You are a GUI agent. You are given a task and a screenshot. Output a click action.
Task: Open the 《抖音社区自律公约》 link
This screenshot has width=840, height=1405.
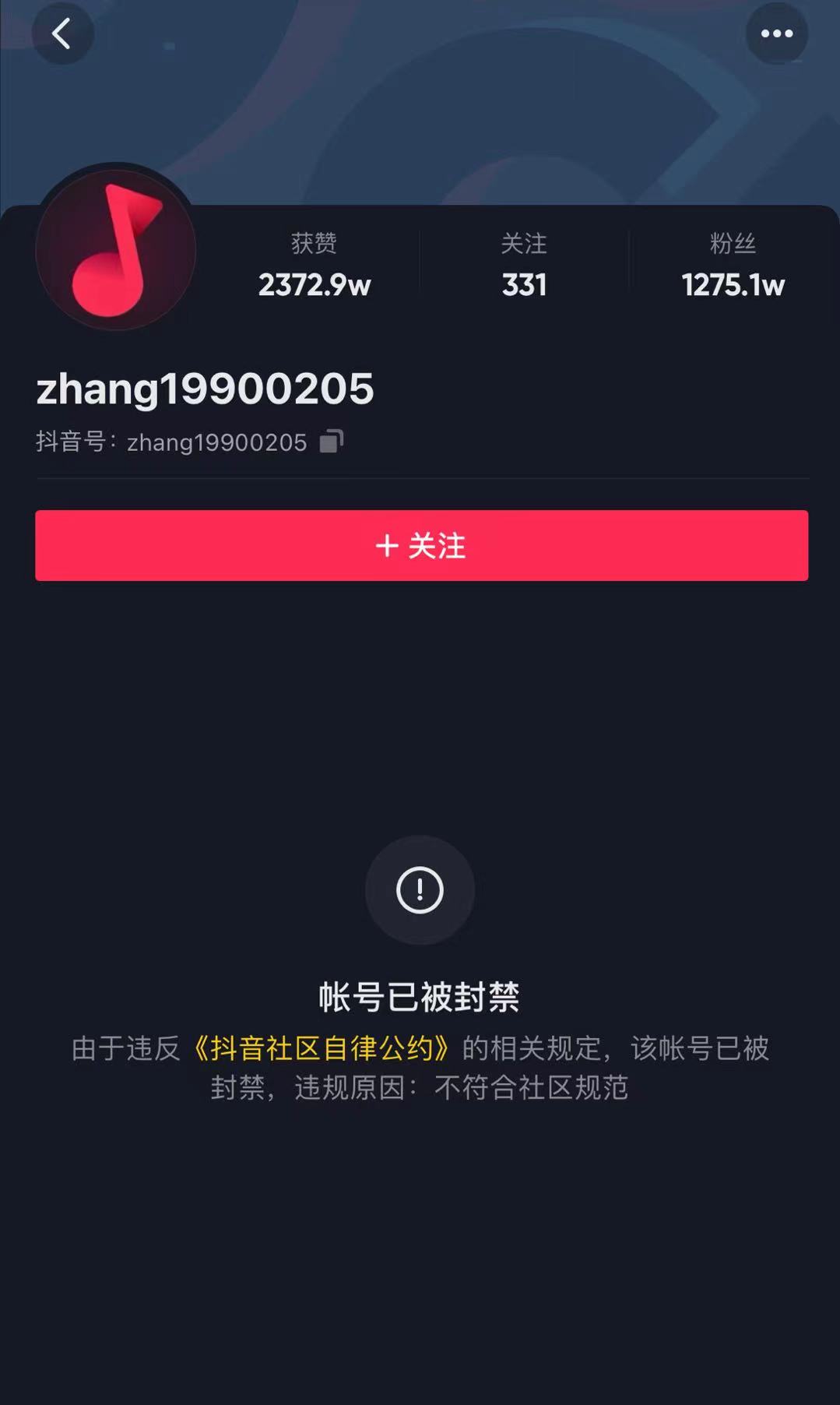tap(322, 1048)
